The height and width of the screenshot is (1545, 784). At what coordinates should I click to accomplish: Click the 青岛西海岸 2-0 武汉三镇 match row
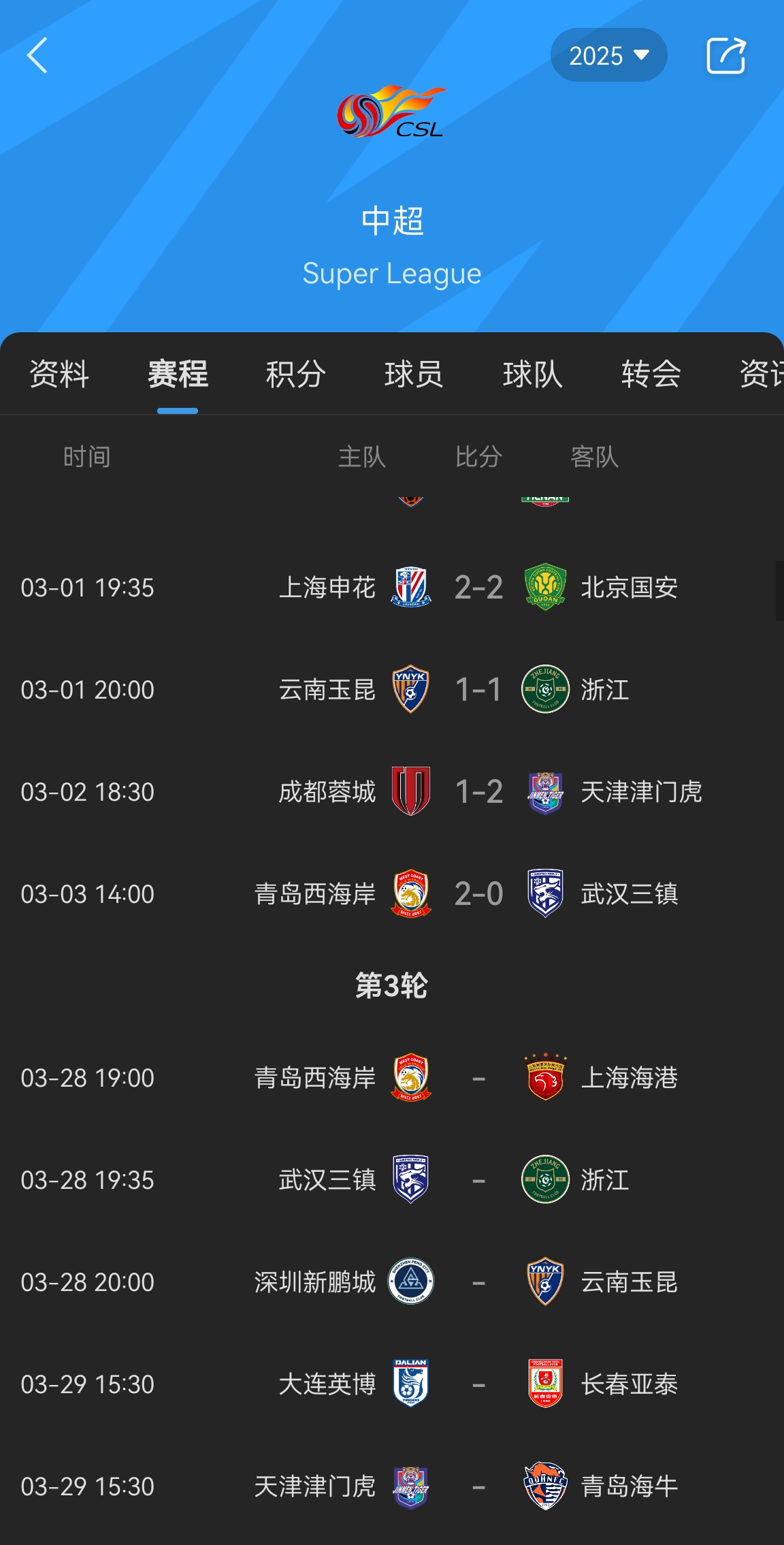[x=392, y=894]
